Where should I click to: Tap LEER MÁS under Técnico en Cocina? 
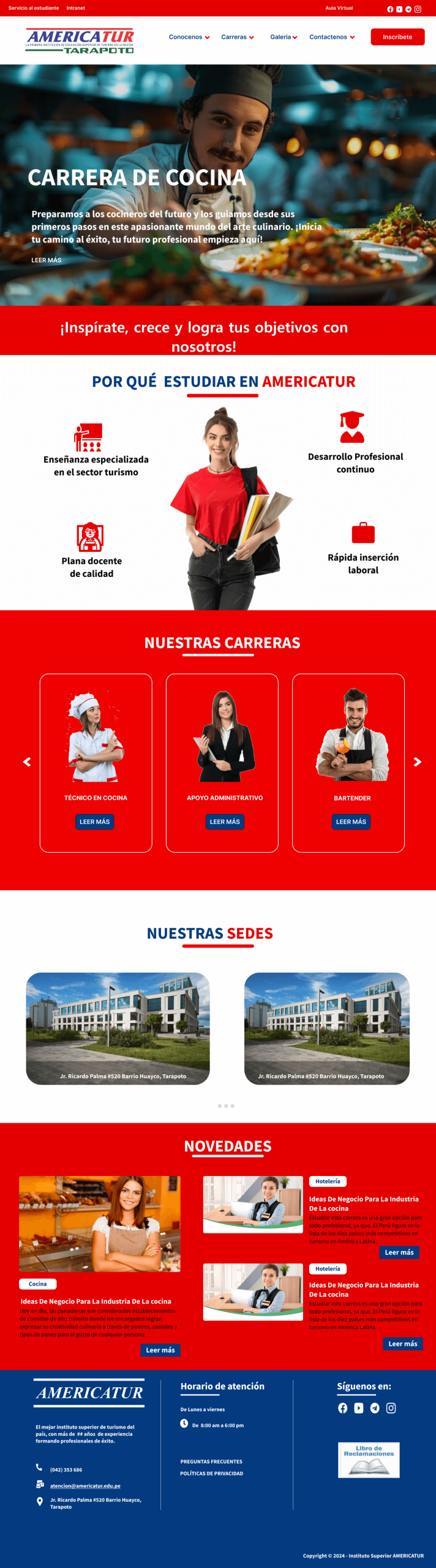95,822
